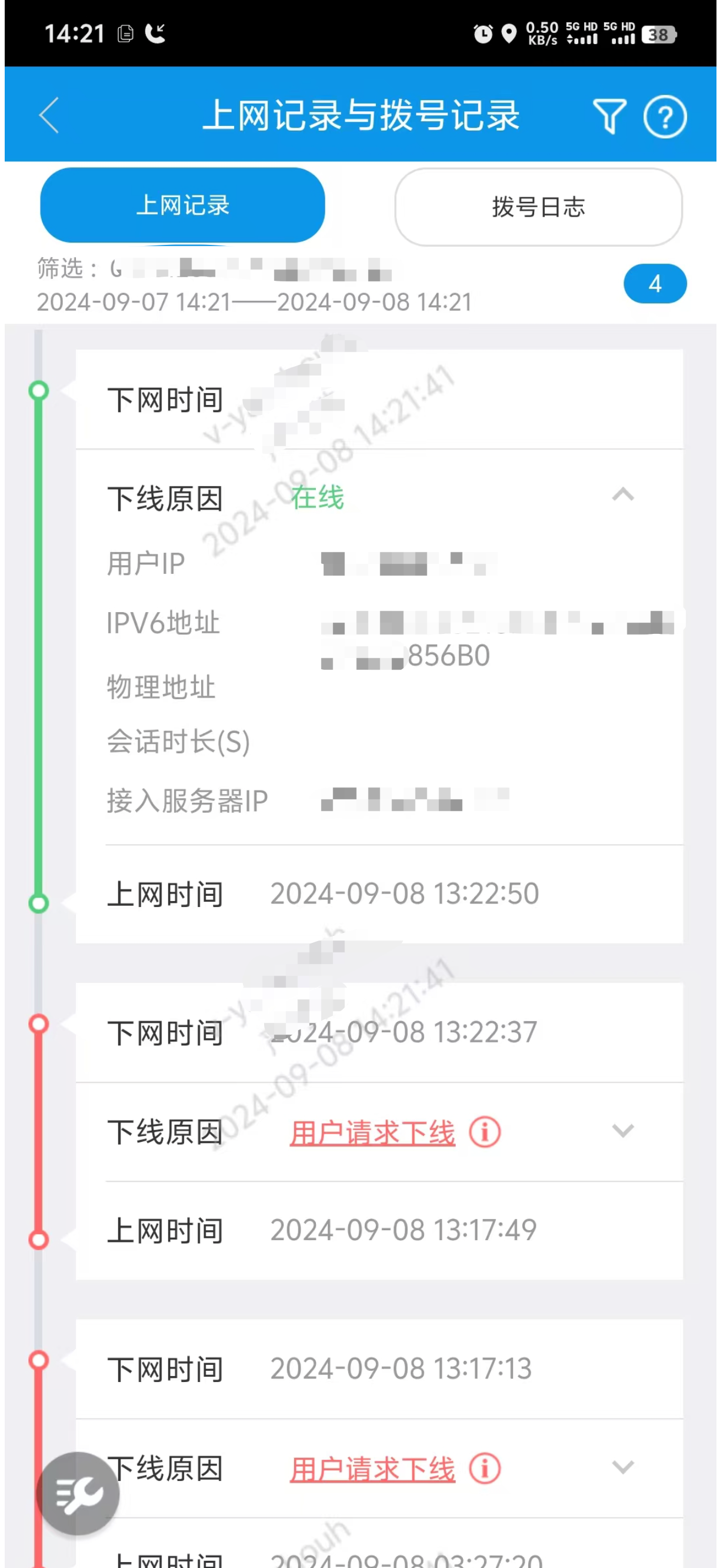Expand the record offline at 13:22:37
Viewport: 720px width, 1568px height.
623,1131
